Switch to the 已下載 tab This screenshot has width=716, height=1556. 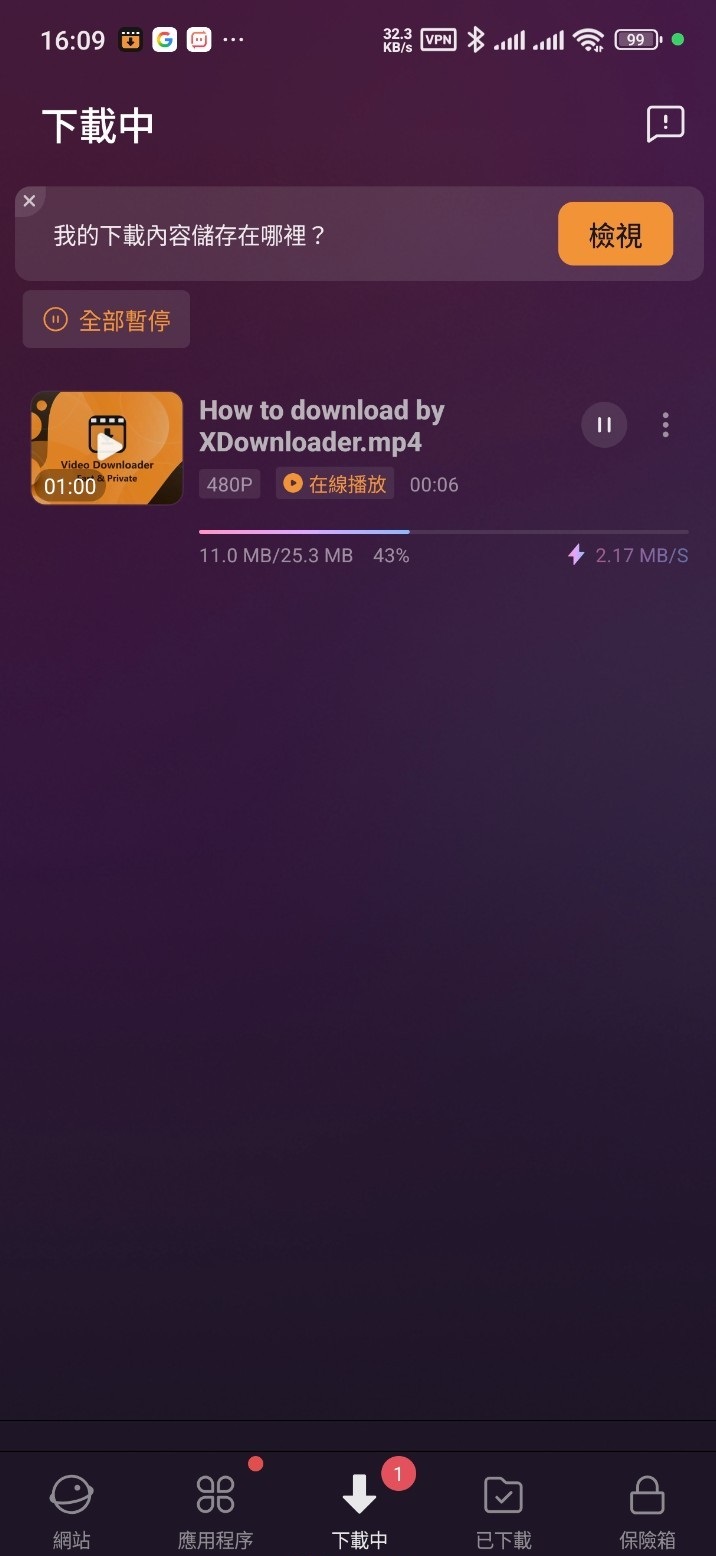(503, 1508)
